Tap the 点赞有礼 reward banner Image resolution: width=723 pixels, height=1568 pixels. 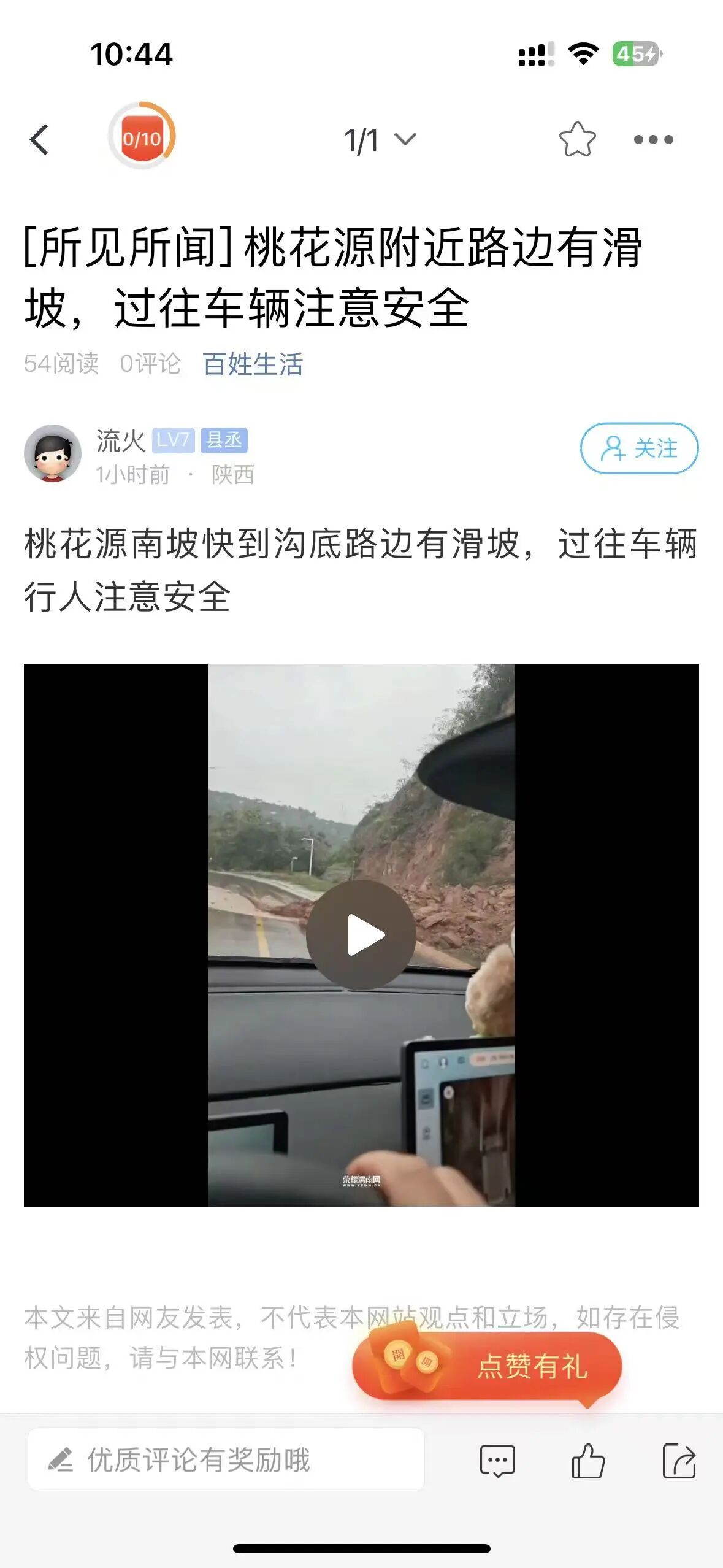tap(488, 1367)
